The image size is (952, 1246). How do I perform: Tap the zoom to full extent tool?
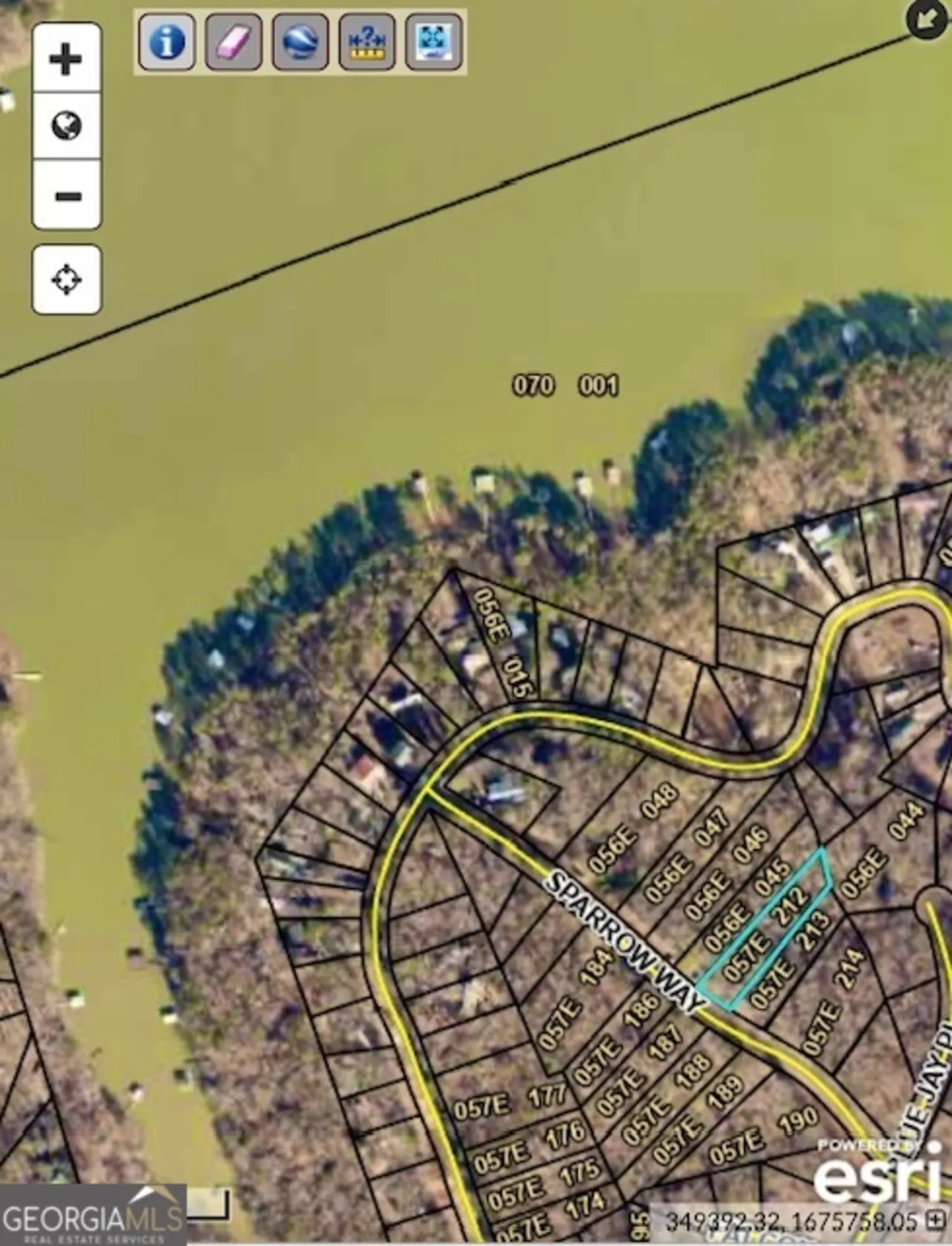coord(434,42)
